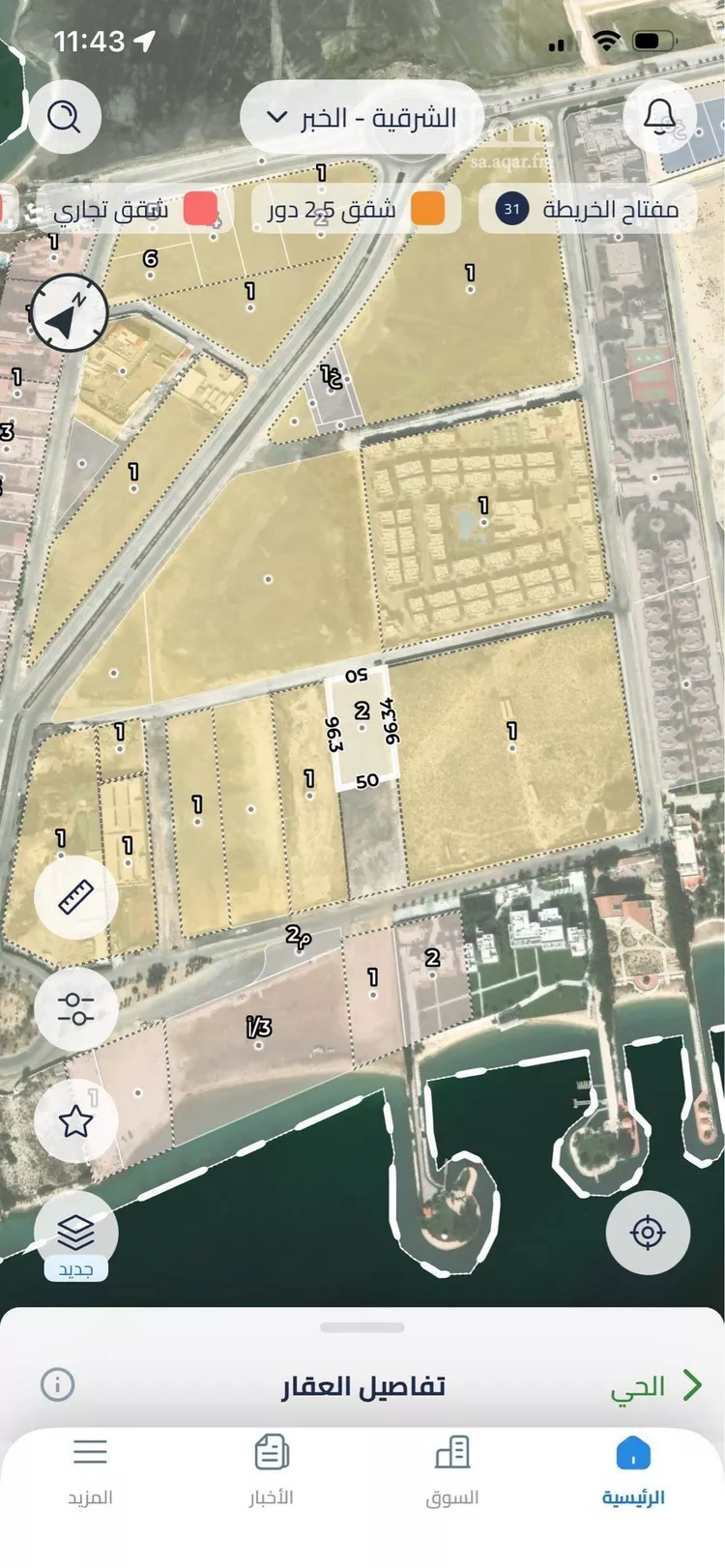Switch to the الرئيسية tab
The width and height of the screenshot is (725, 1568).
click(x=633, y=1469)
